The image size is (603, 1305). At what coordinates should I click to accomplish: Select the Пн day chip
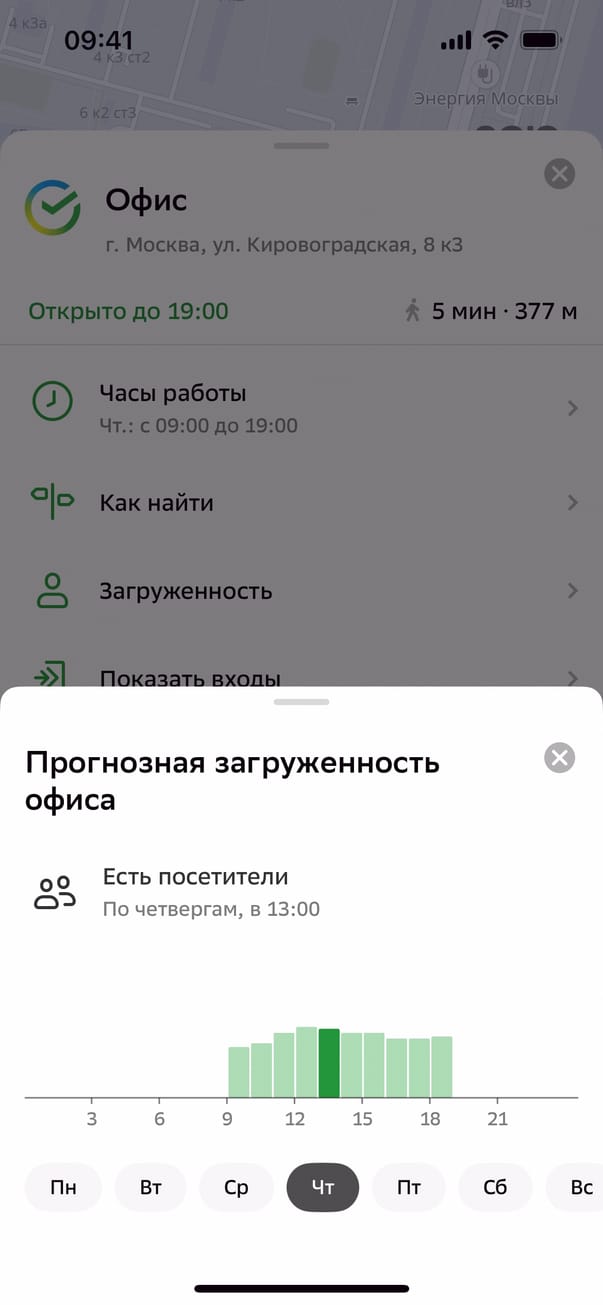62,1188
